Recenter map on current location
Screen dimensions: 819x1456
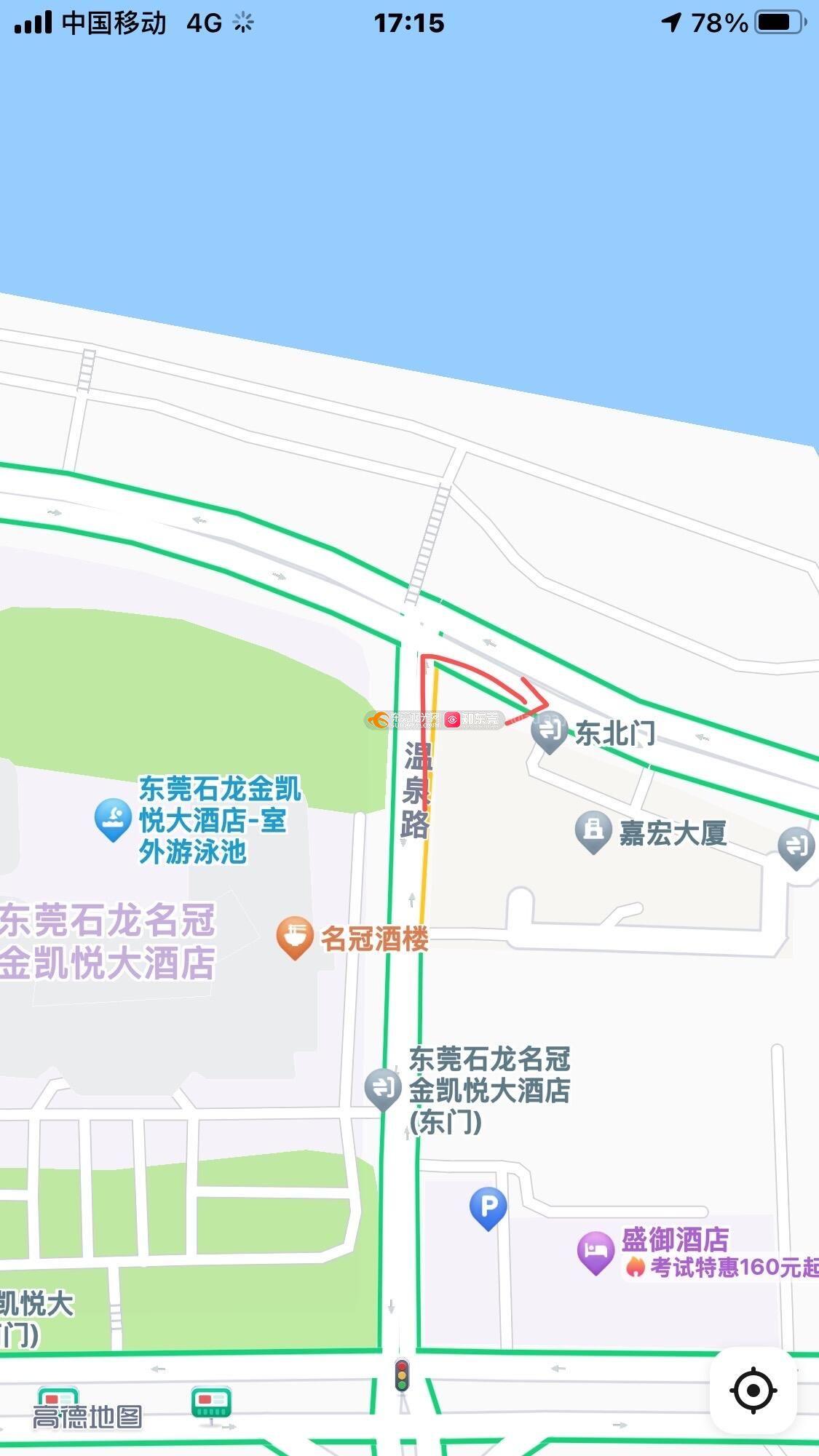[x=753, y=1391]
